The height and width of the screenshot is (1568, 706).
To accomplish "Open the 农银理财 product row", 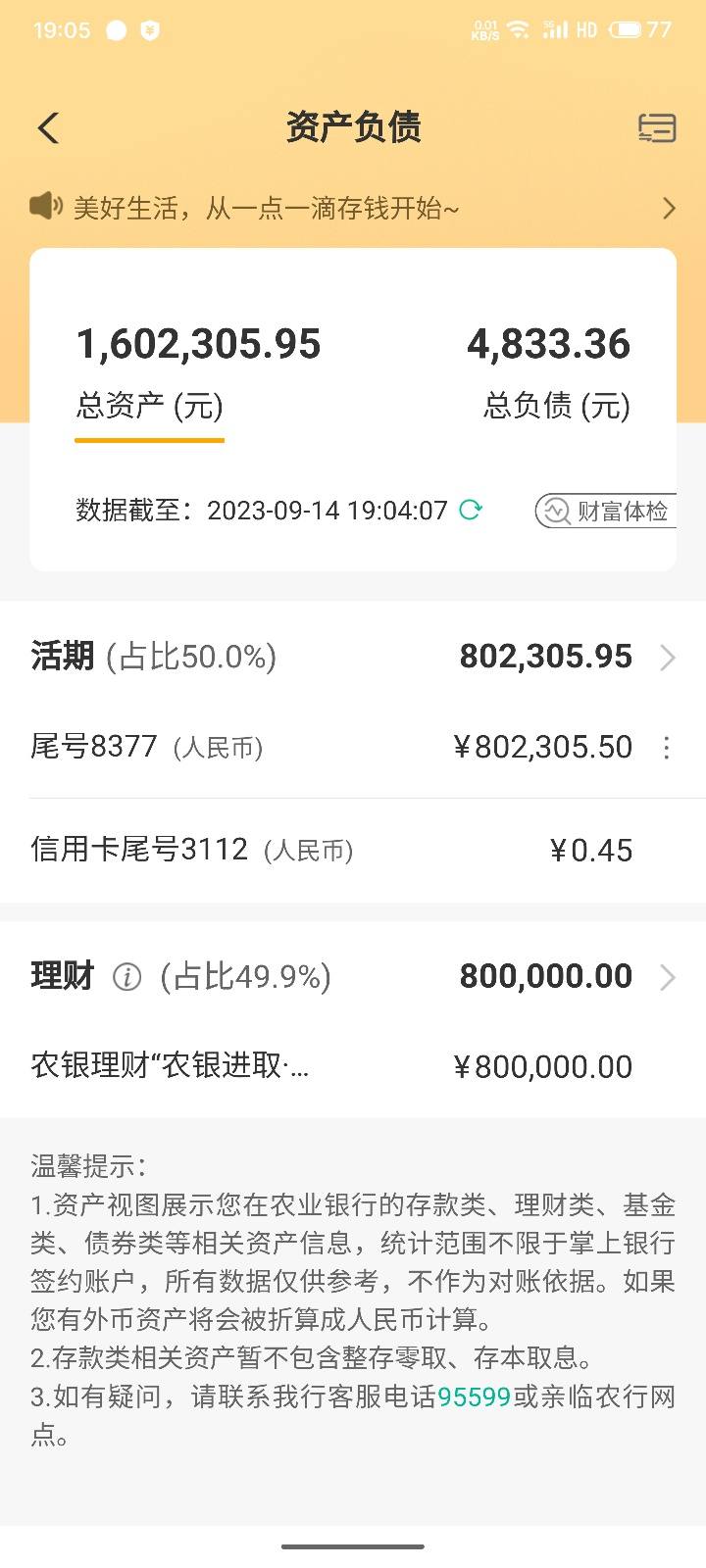I will click(x=353, y=1065).
